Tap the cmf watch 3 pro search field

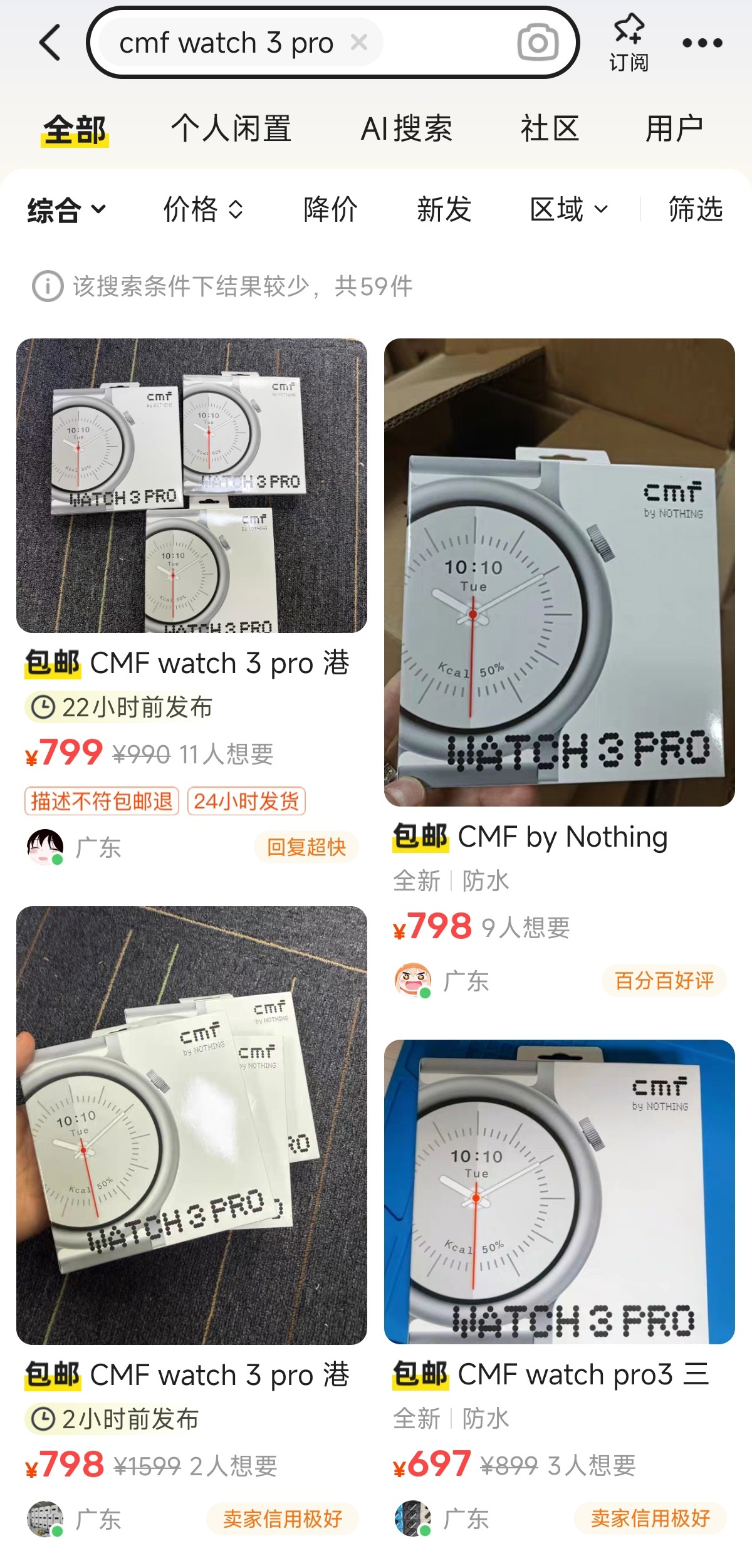pos(226,43)
